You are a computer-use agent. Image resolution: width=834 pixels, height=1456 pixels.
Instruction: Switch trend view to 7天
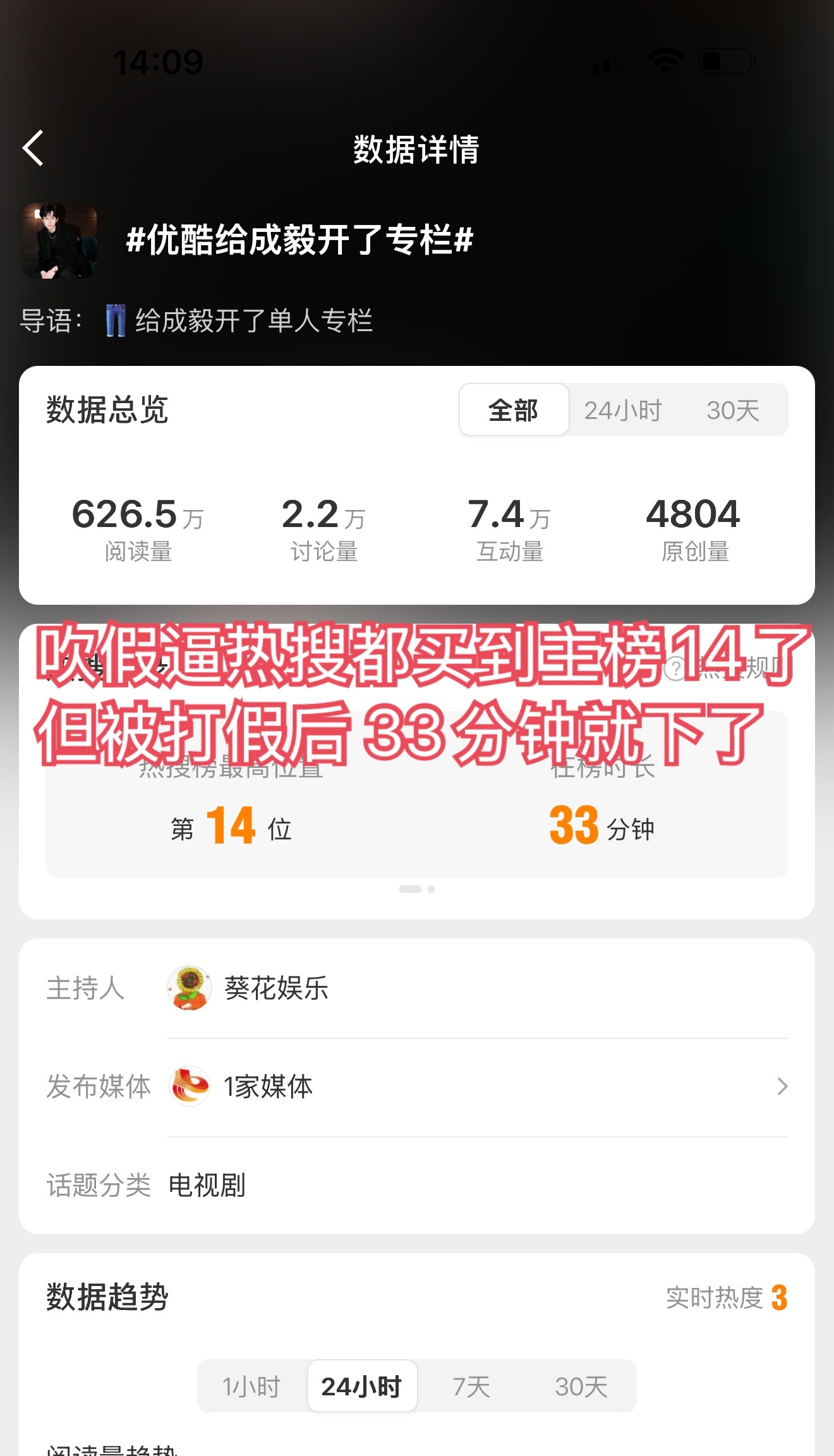pos(471,1386)
